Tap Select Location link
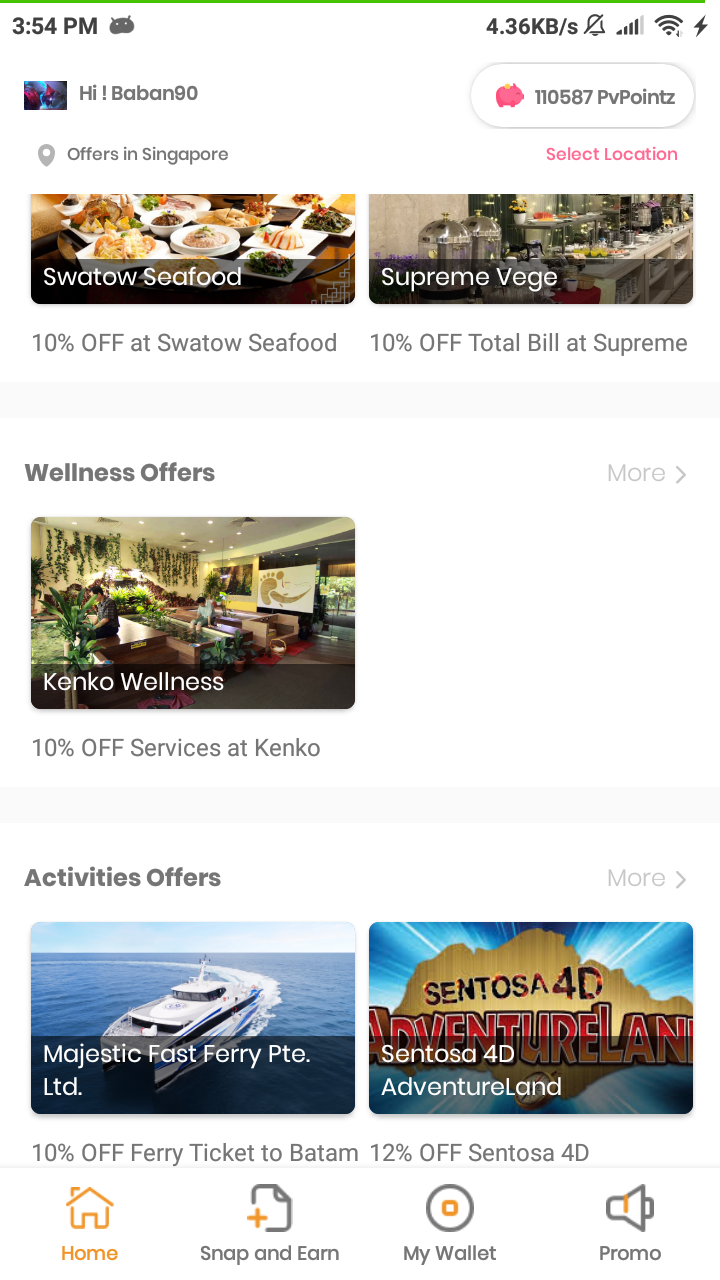The height and width of the screenshot is (1280, 720). (611, 154)
